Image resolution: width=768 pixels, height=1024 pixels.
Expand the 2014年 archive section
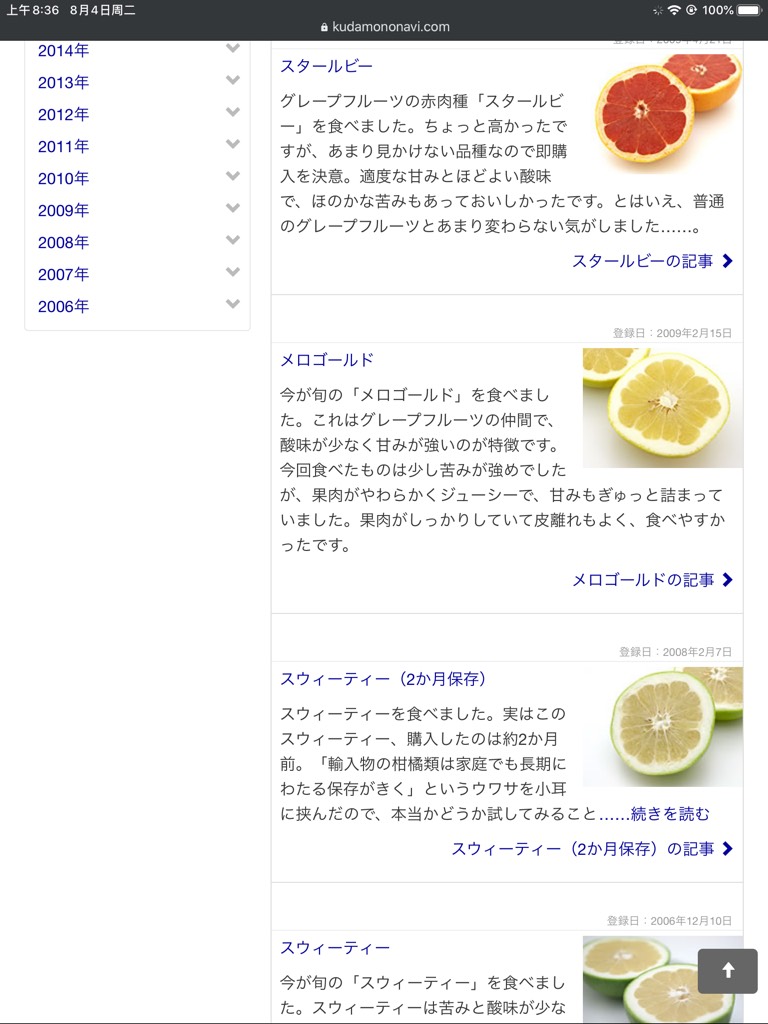(x=233, y=50)
